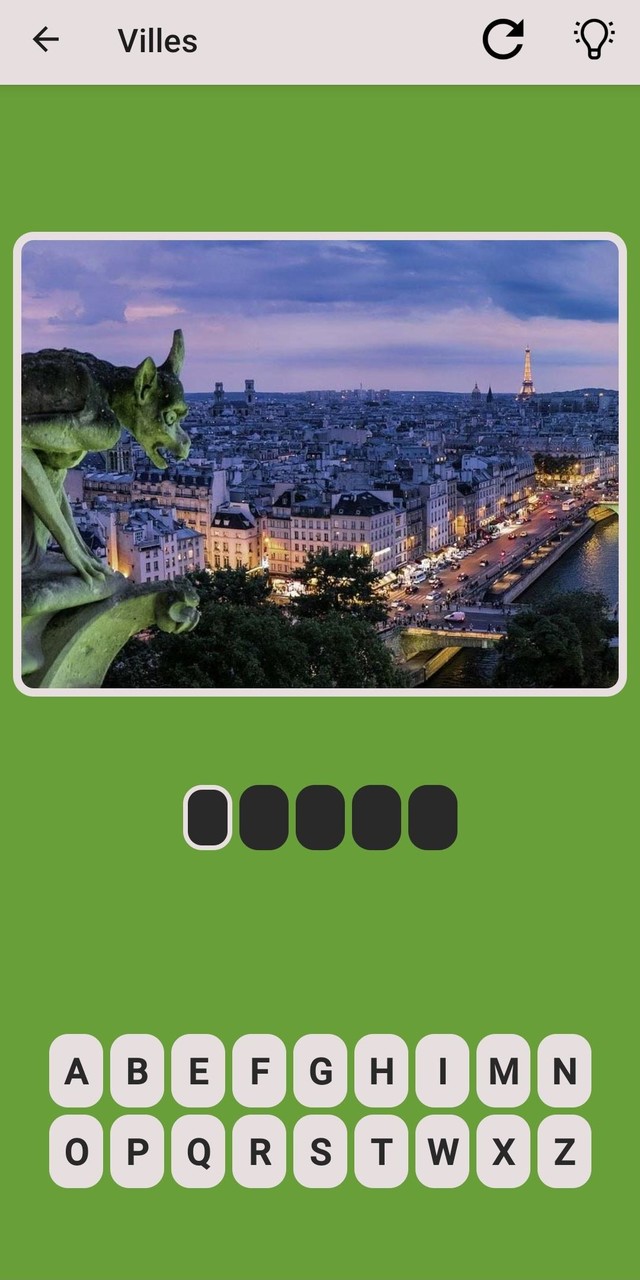Select the first empty letter slot
Screen dimensions: 640x1280
tap(208, 817)
